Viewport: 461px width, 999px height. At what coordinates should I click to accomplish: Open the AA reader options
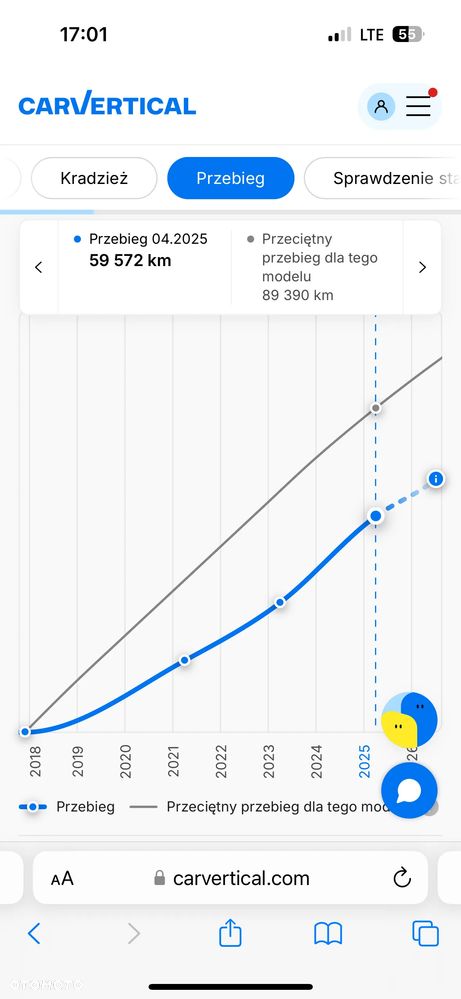pyautogui.click(x=62, y=879)
